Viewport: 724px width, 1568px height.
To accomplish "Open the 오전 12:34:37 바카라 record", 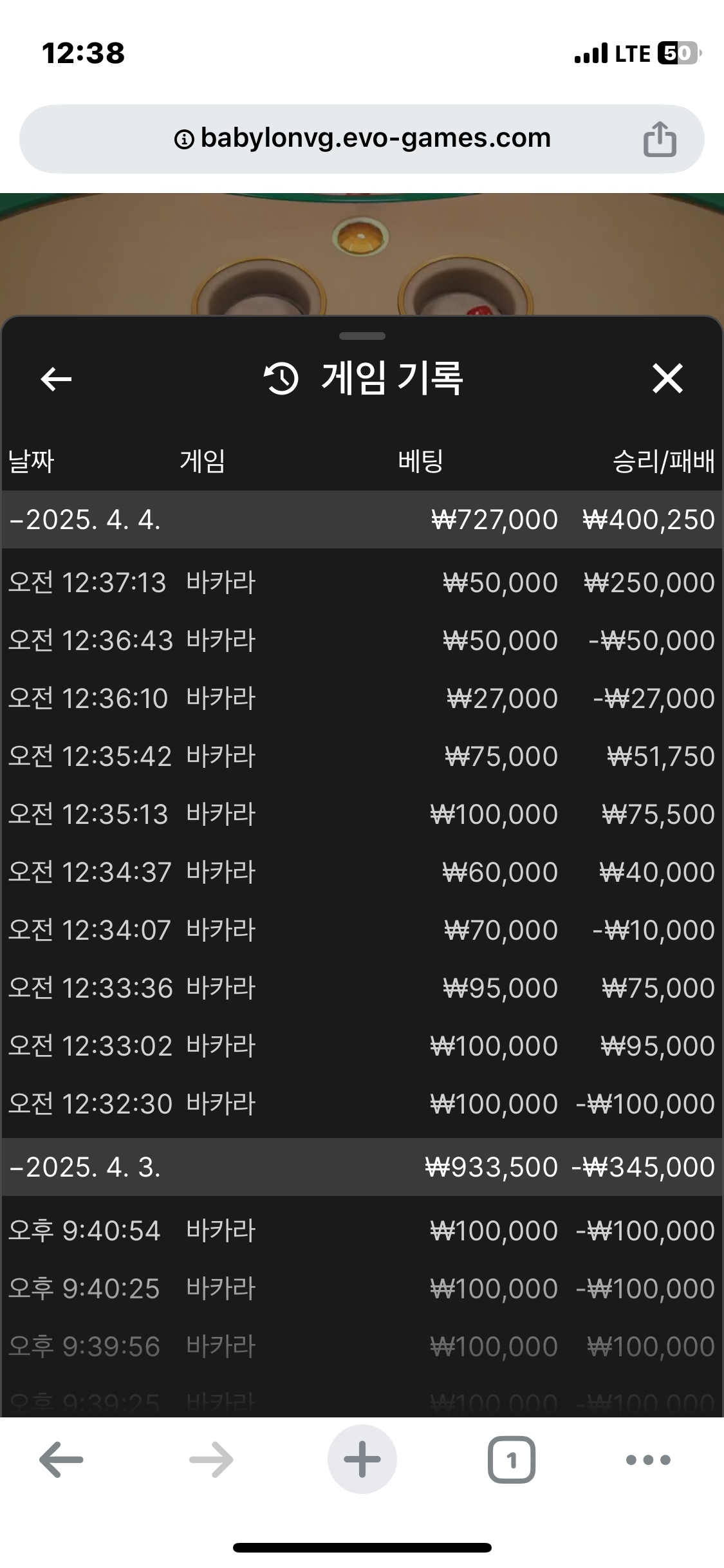I will point(362,872).
